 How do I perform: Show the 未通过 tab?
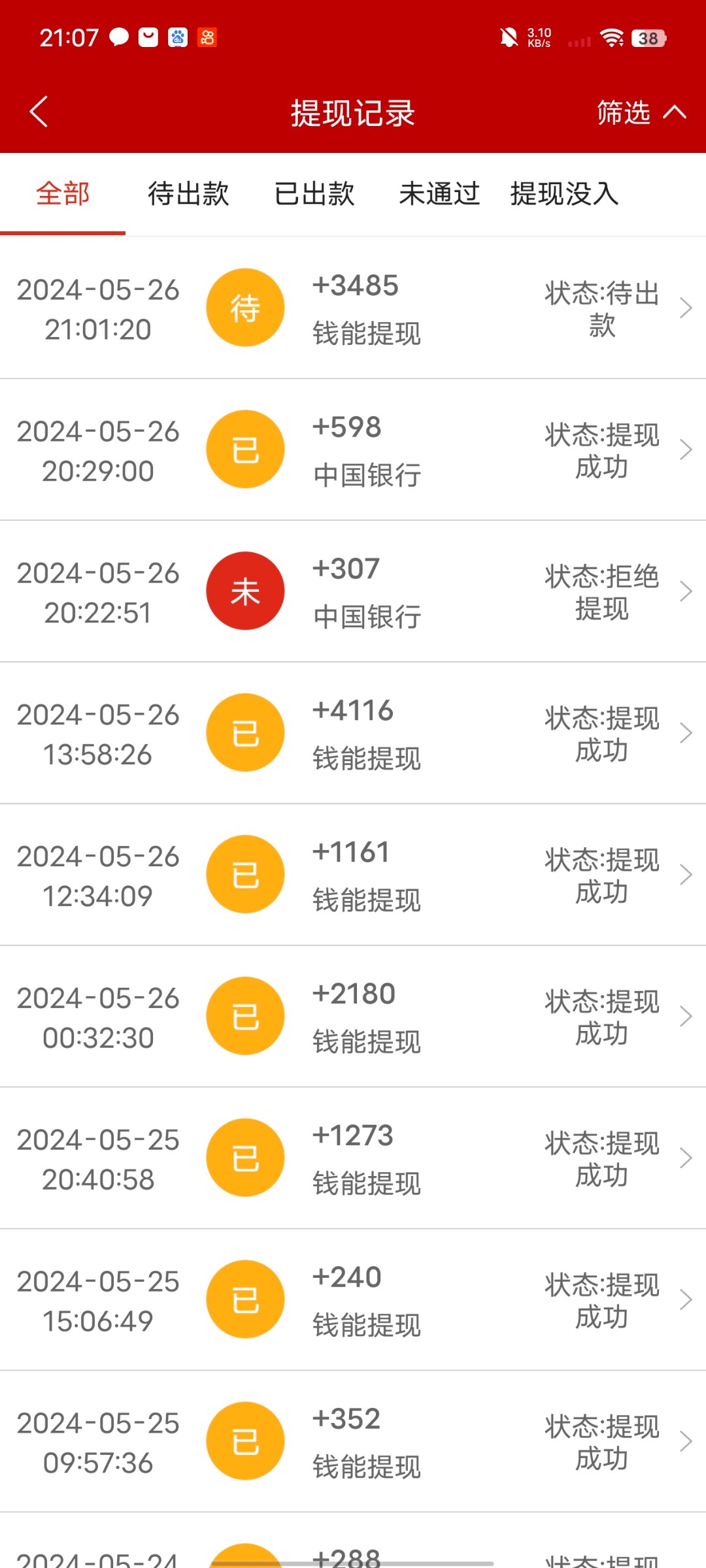click(x=439, y=194)
